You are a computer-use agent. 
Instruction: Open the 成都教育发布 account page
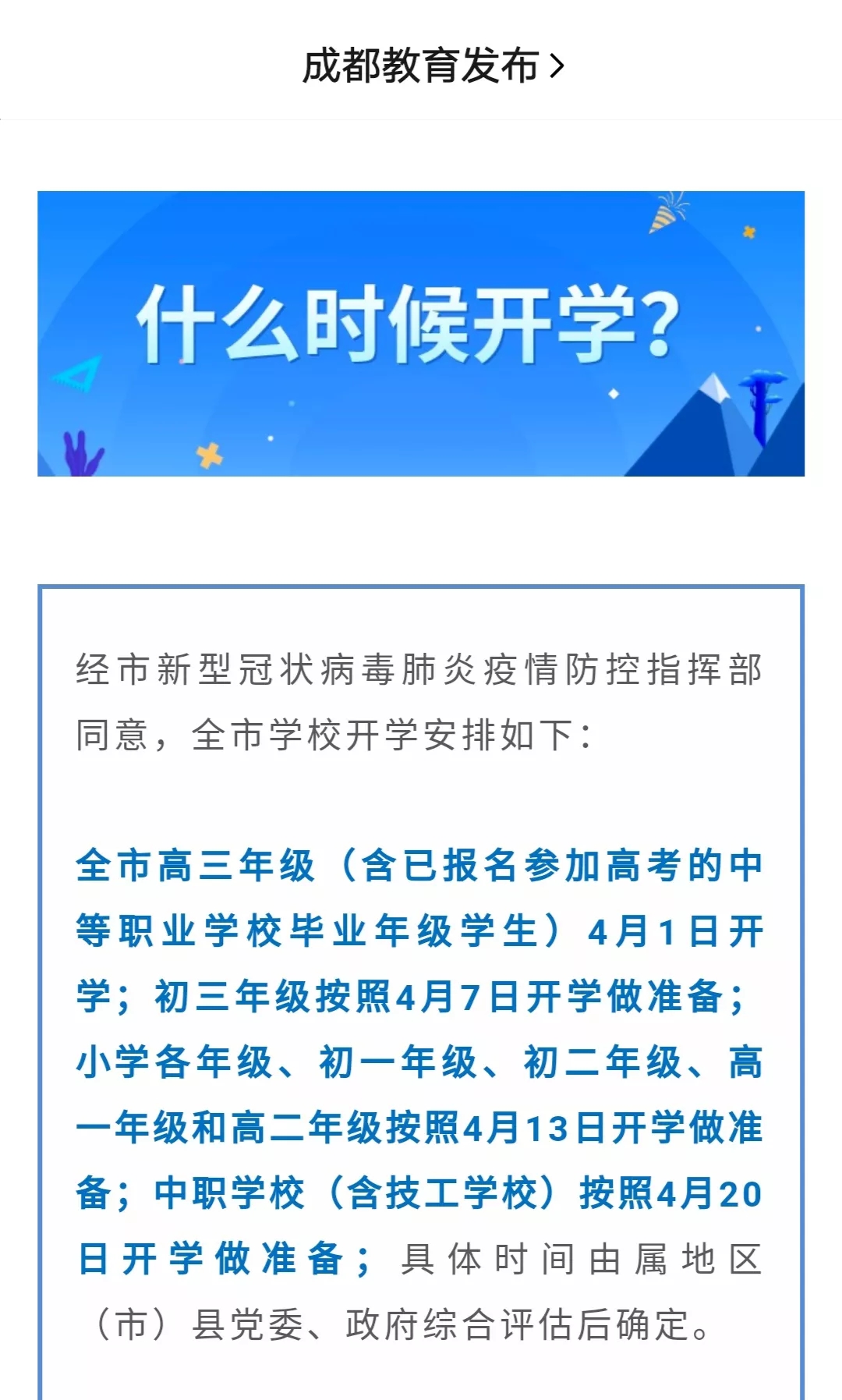pyautogui.click(x=431, y=66)
